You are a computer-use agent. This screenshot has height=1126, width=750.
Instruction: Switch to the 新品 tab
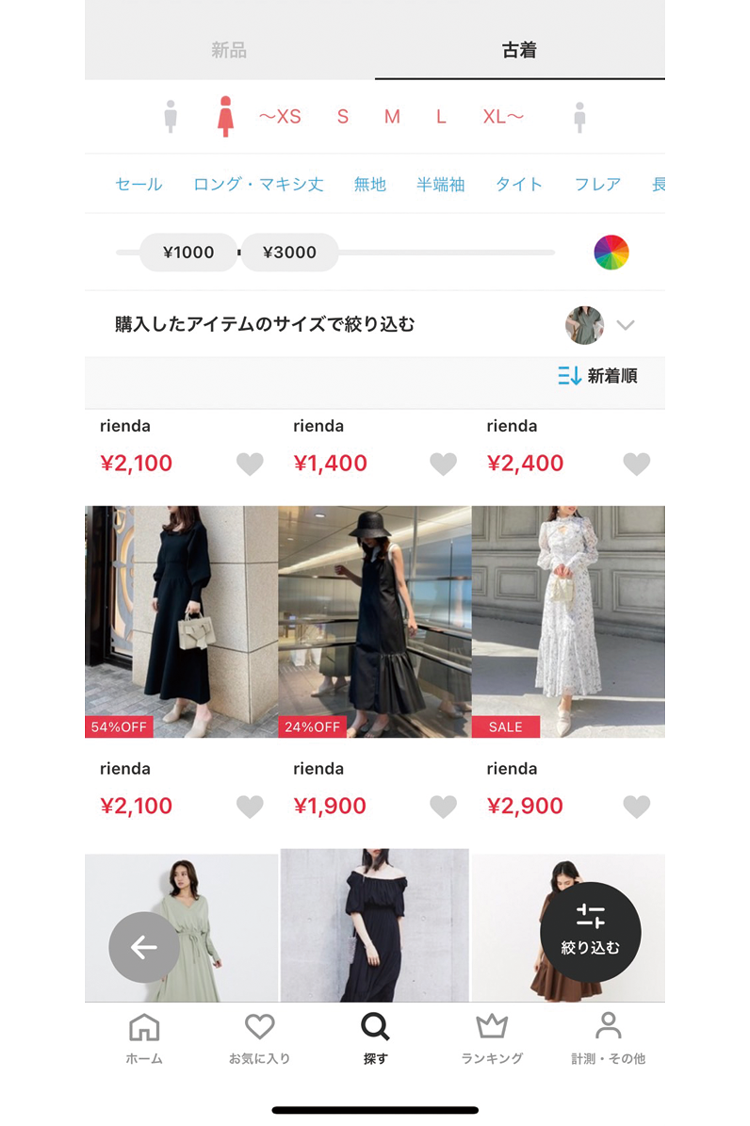(x=229, y=50)
